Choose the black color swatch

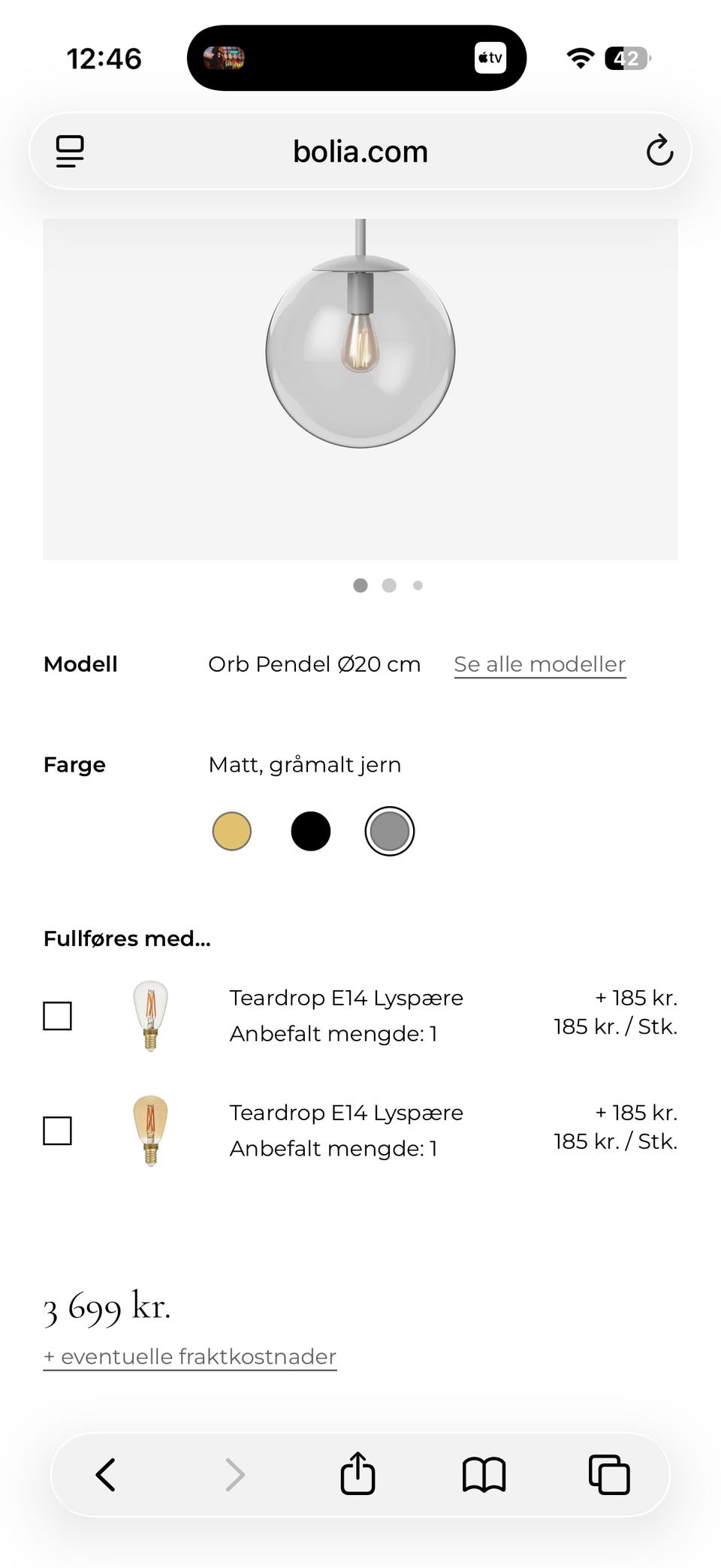coord(311,831)
